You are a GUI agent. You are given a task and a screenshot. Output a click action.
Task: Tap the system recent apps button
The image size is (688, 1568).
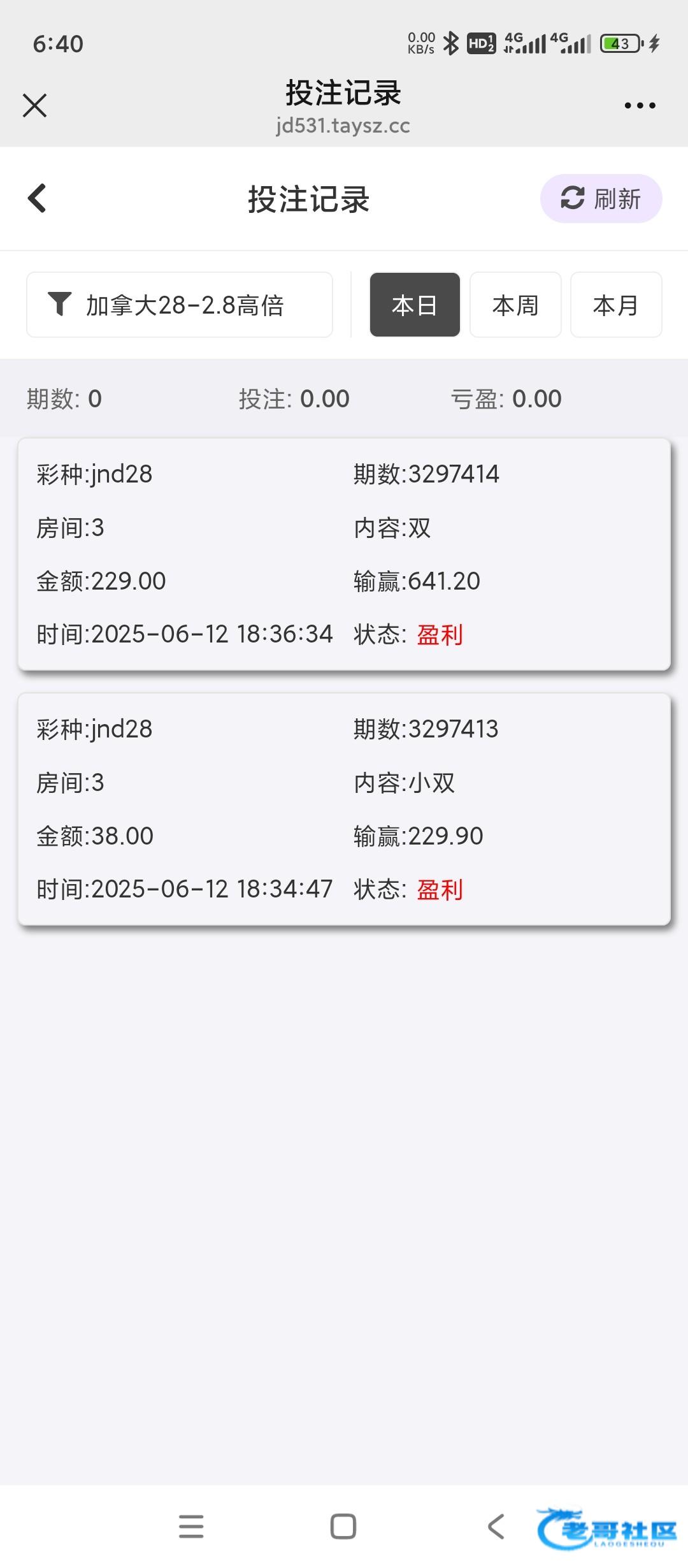[x=191, y=1527]
